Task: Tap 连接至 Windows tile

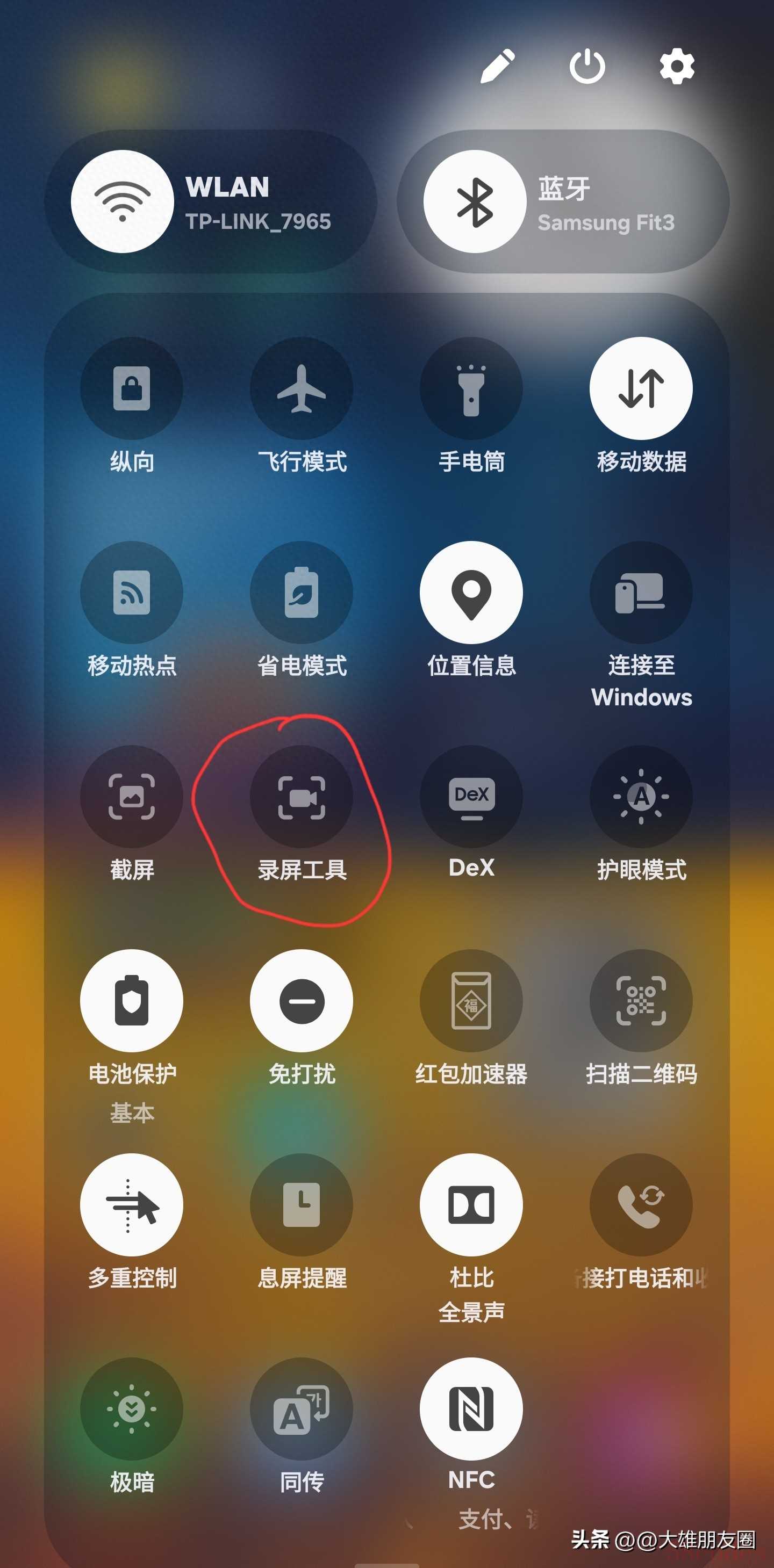Action: click(x=641, y=592)
